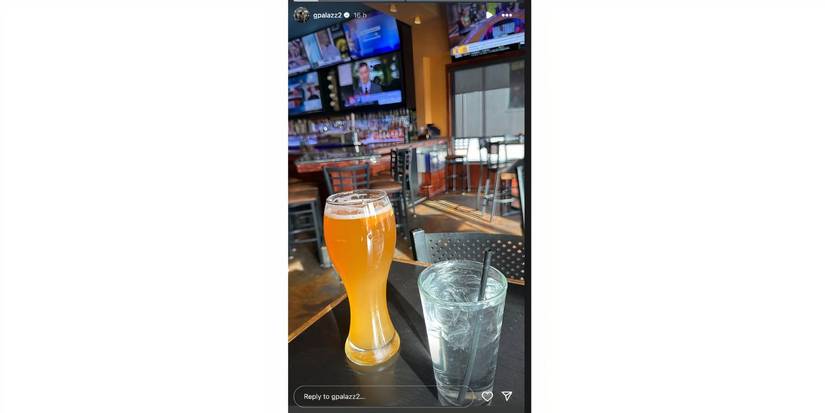
Task: Tap the gpalazz2 username
Action: 327,15
